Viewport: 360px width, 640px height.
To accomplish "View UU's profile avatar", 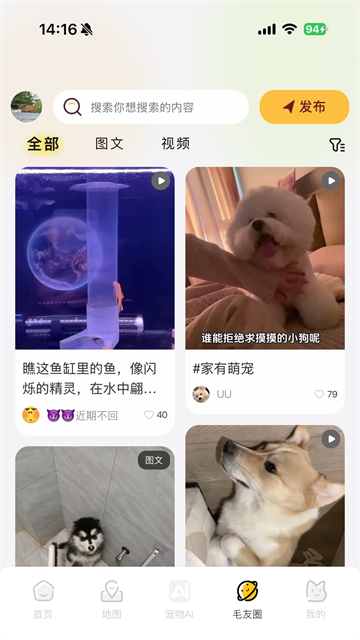I will click(x=201, y=394).
